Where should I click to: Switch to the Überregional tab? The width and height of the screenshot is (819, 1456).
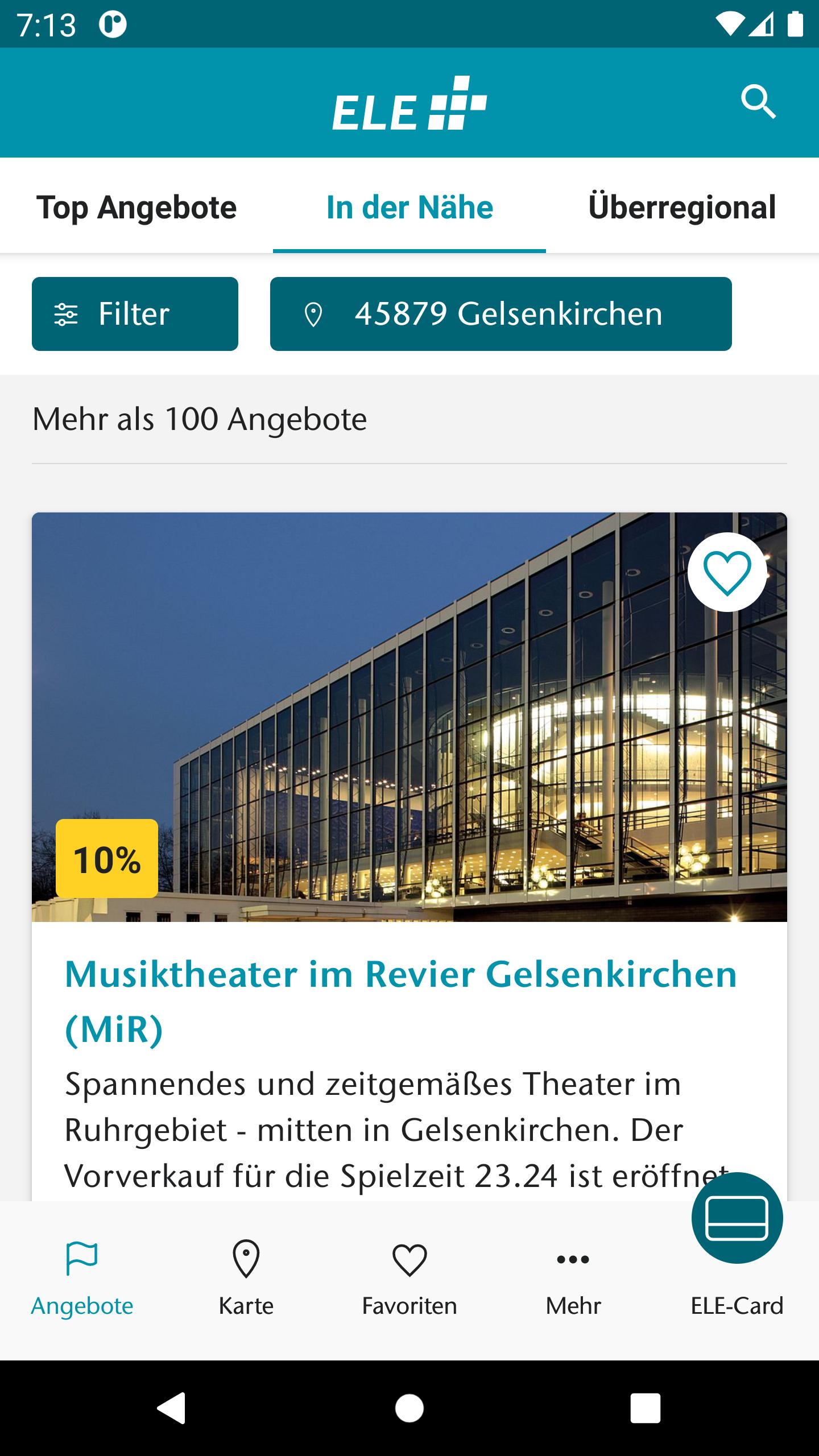click(x=682, y=207)
